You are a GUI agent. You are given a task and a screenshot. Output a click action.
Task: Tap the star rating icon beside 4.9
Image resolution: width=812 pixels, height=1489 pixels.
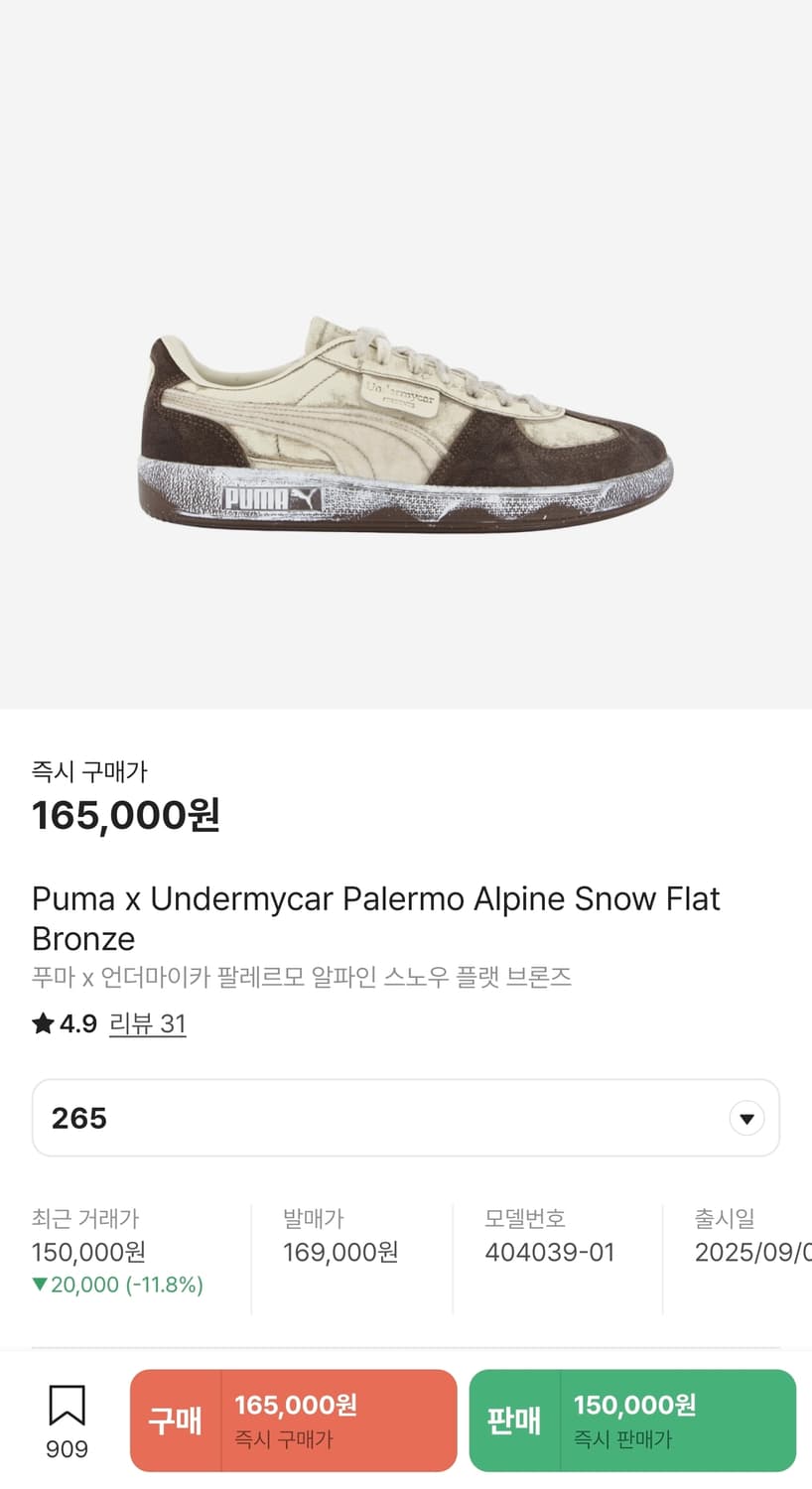(44, 1022)
